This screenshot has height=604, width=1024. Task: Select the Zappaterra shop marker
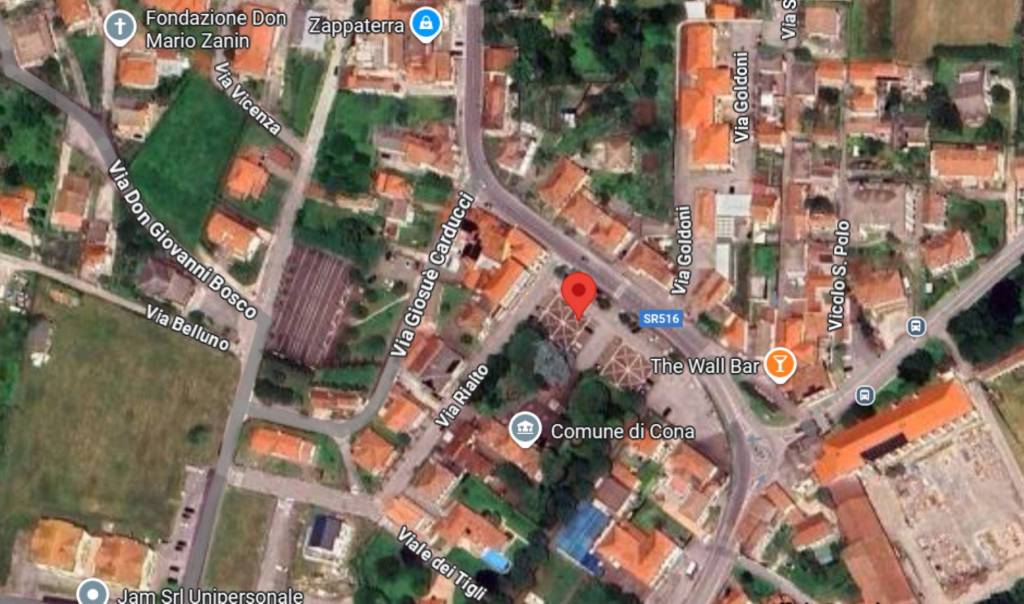click(427, 23)
